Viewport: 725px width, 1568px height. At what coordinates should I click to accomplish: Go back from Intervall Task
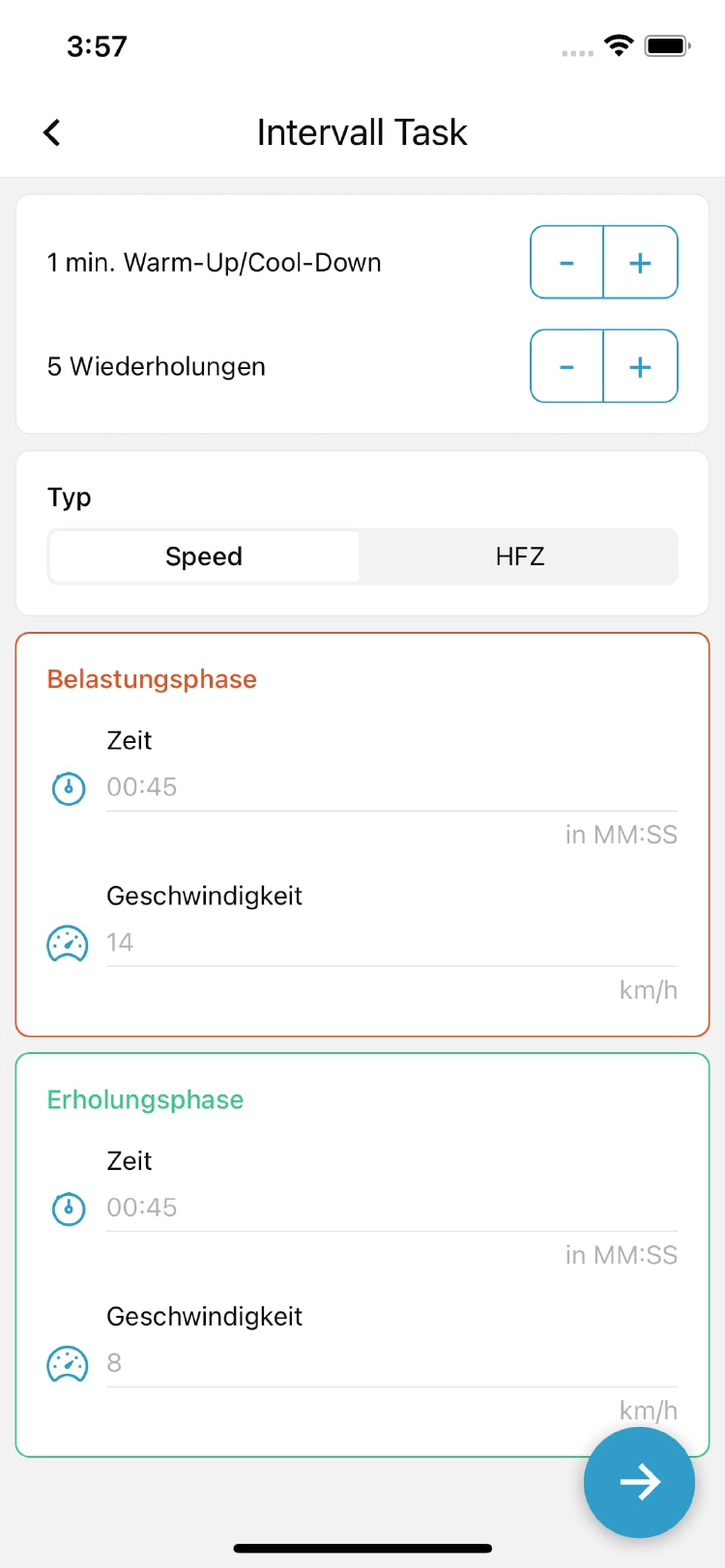(52, 132)
